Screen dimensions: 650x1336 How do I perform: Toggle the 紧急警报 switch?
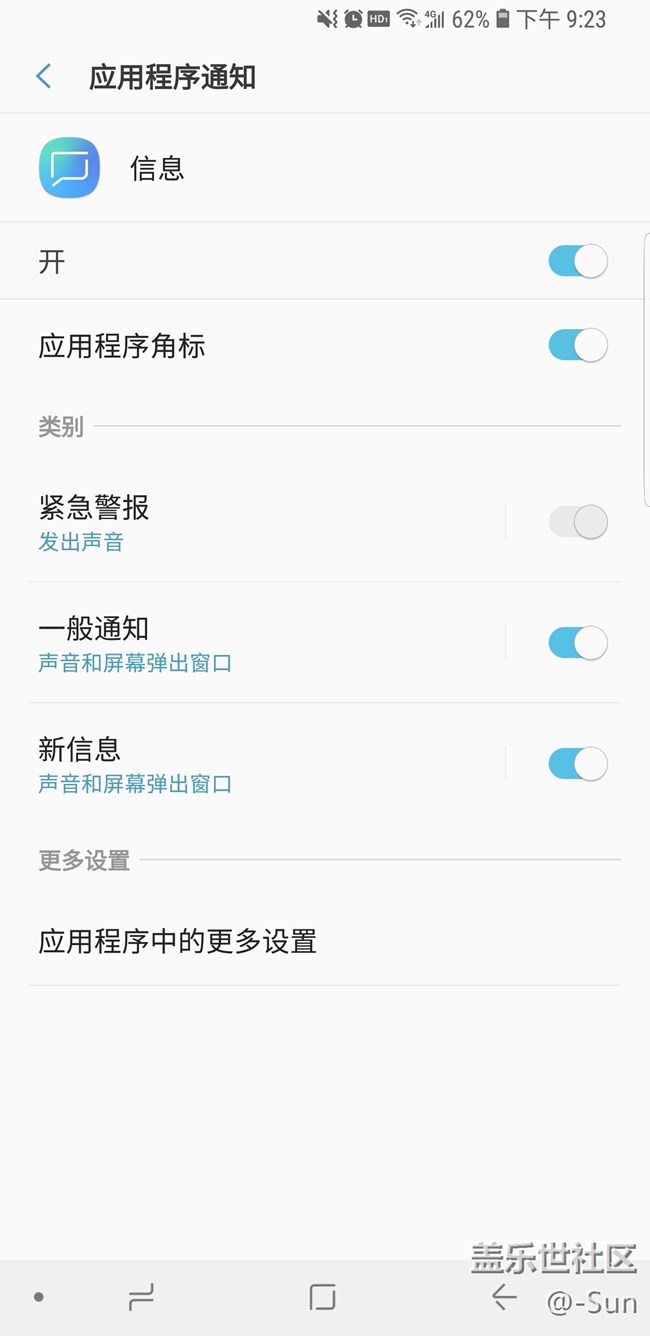point(577,522)
